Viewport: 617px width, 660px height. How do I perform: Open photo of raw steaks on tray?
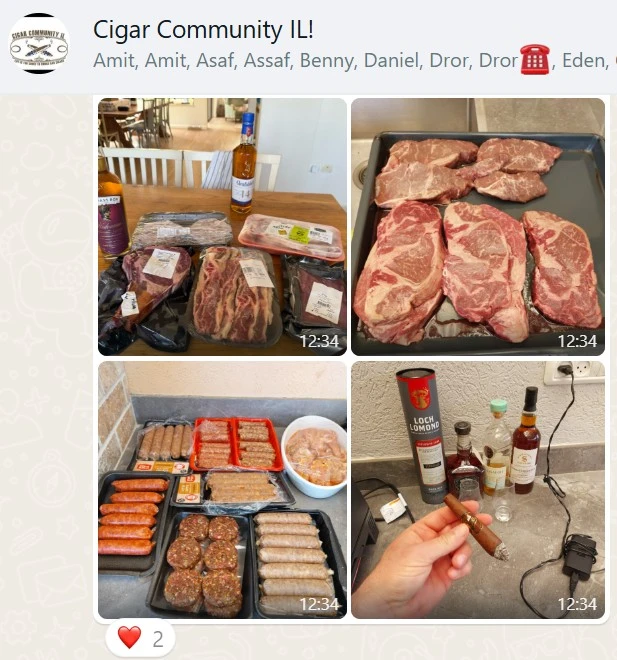point(478,226)
